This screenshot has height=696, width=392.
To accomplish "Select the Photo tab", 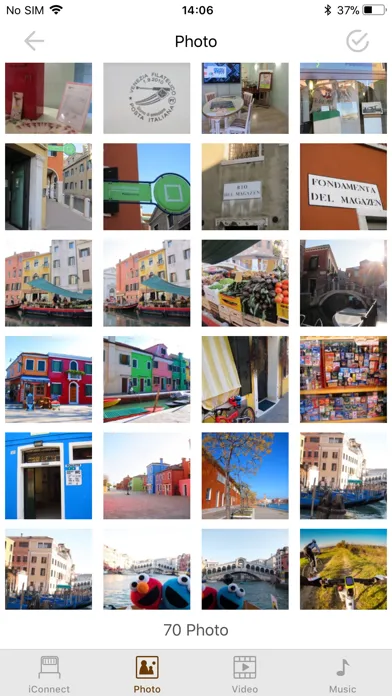I will click(x=147, y=674).
